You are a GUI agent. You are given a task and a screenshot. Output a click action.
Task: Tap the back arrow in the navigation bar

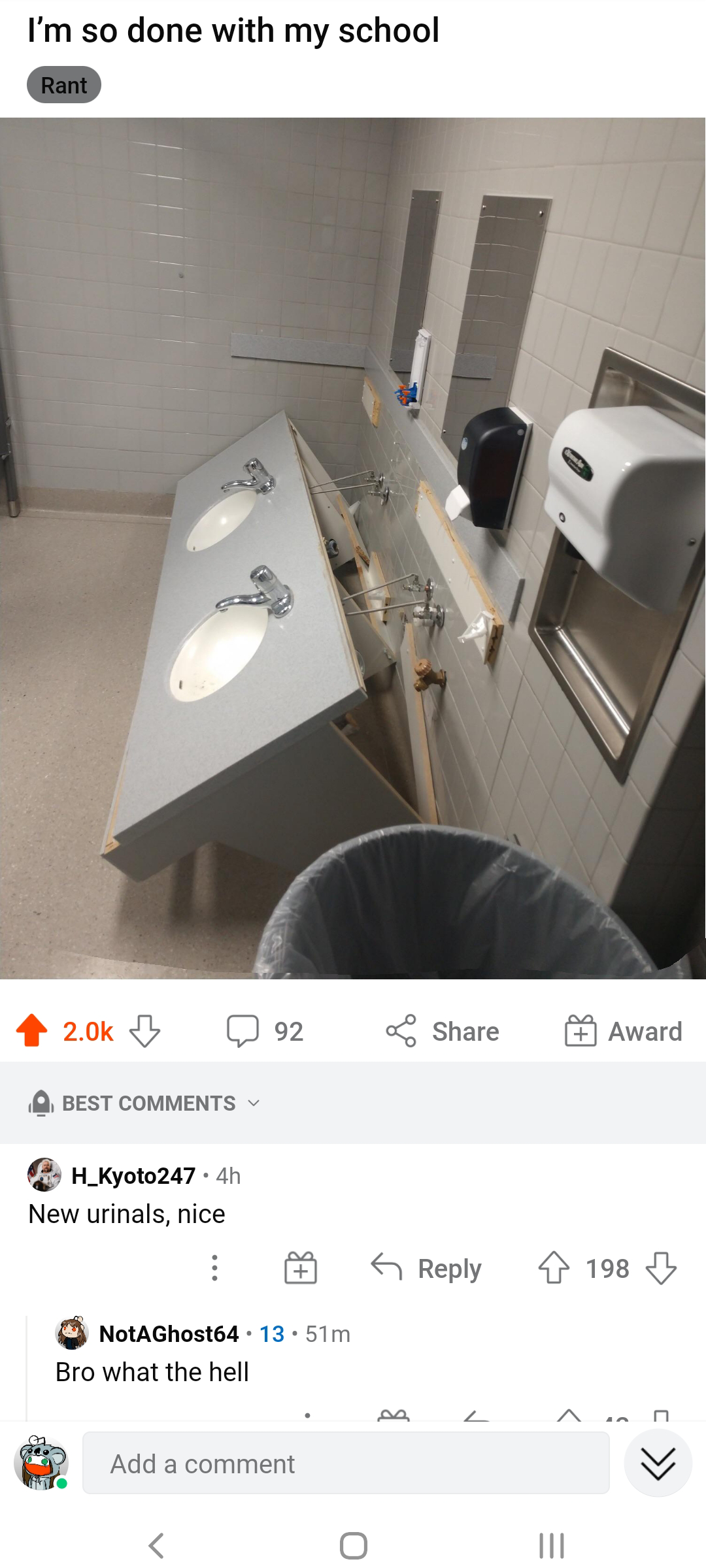155,1545
